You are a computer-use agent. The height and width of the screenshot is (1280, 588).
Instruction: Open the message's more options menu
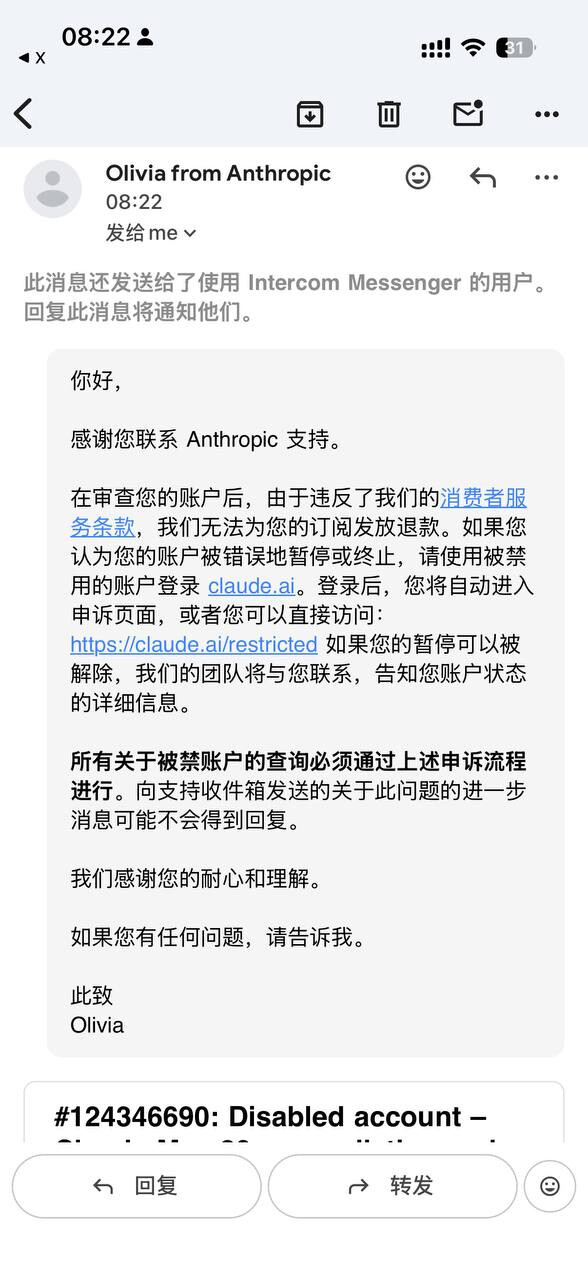coord(547,178)
